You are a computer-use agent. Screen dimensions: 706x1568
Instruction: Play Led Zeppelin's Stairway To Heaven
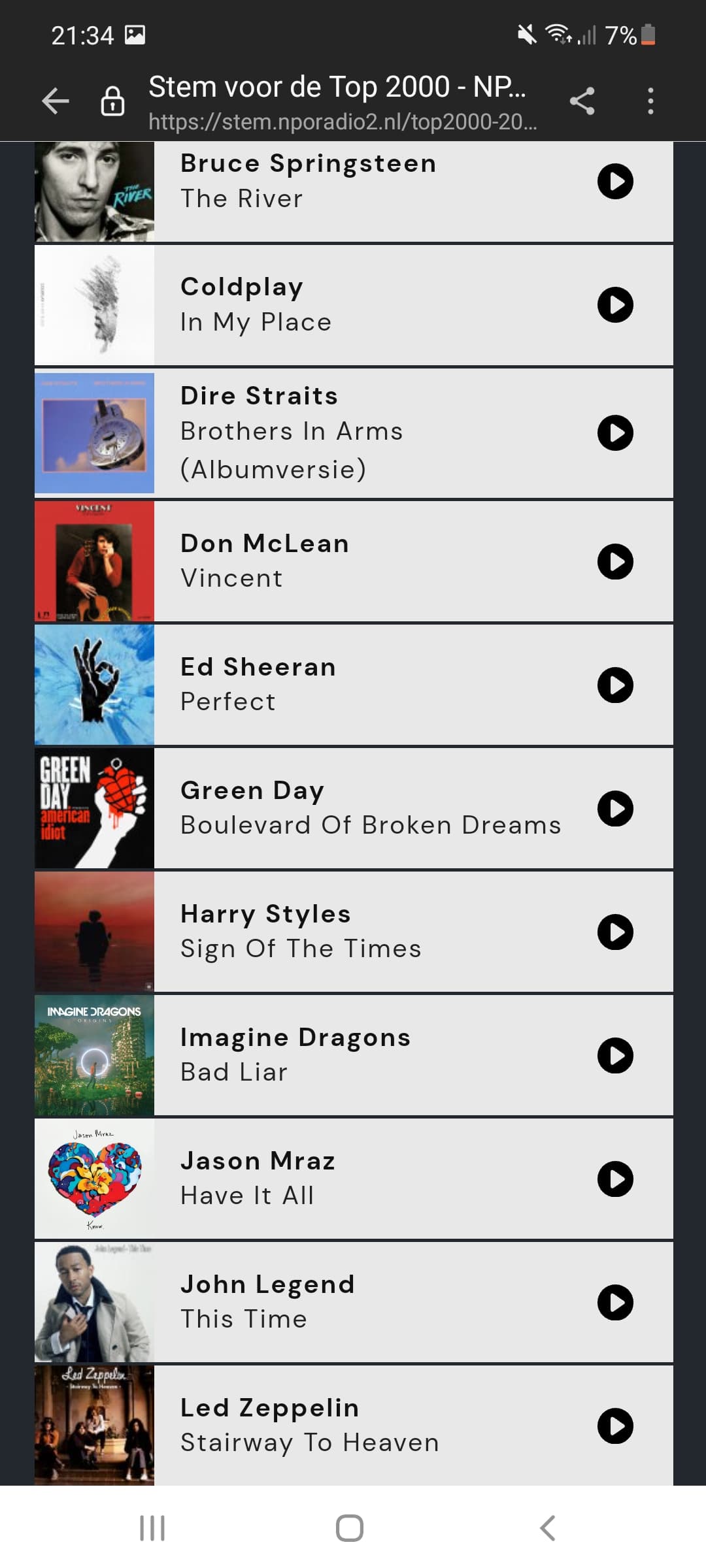(615, 1426)
